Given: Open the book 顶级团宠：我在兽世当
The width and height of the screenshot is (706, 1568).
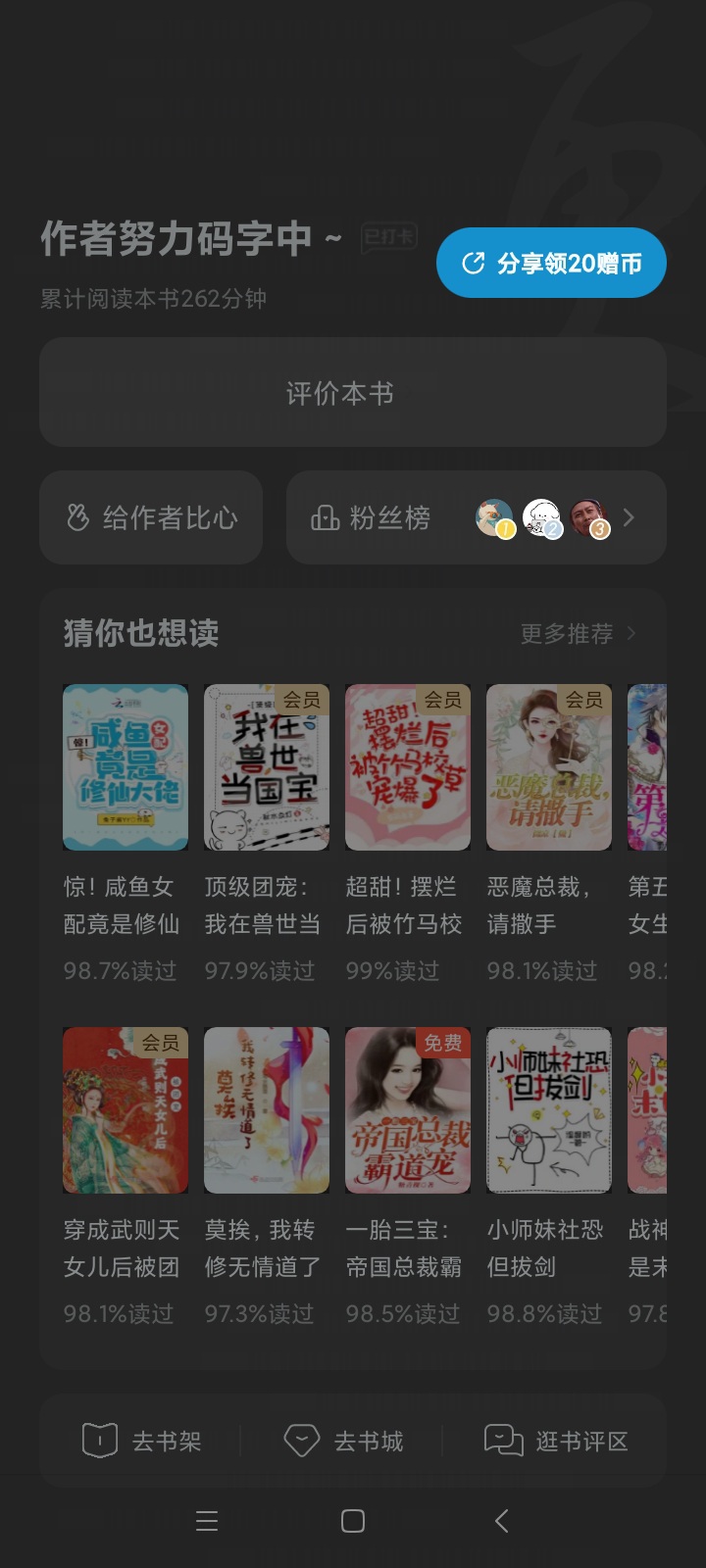Looking at the screenshot, I should (x=267, y=833).
